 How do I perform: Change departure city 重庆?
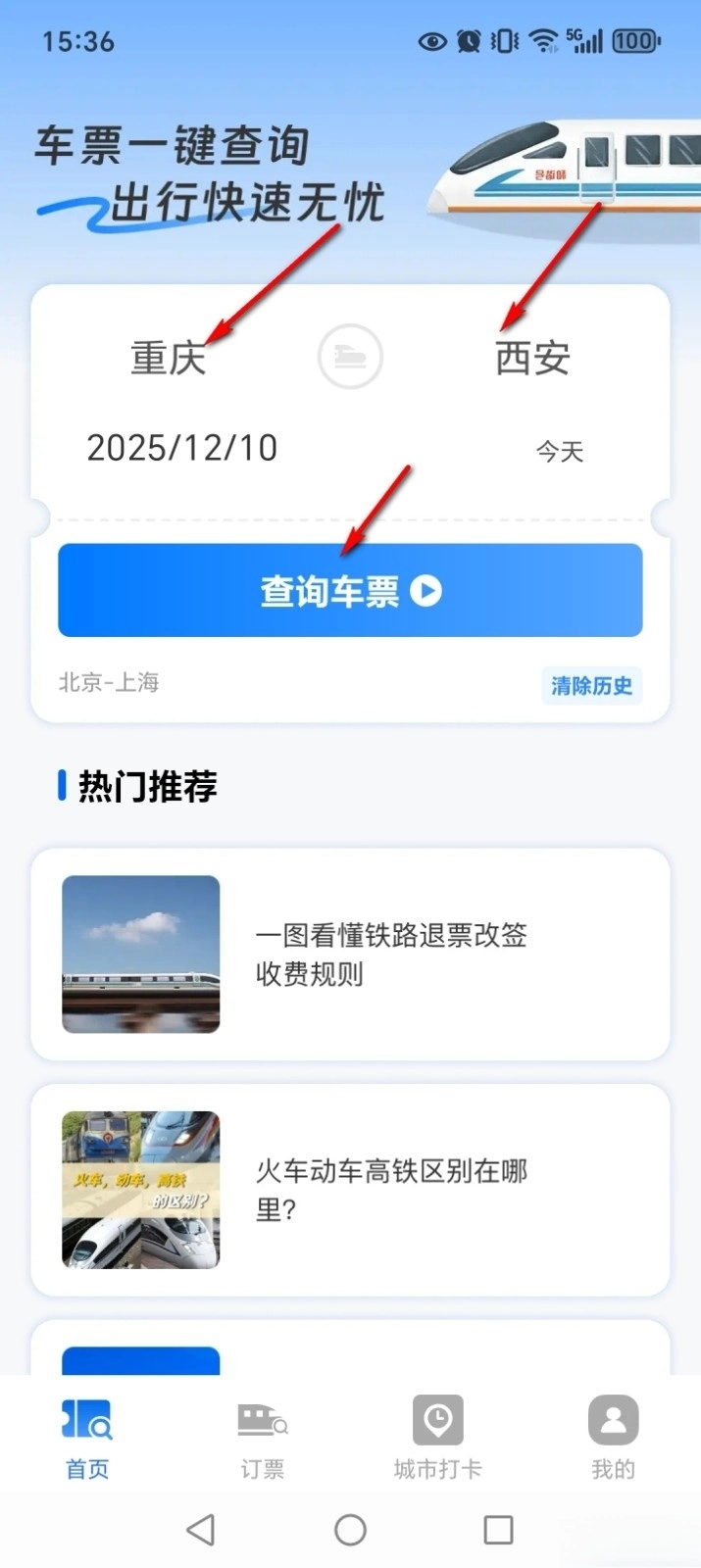pos(169,358)
